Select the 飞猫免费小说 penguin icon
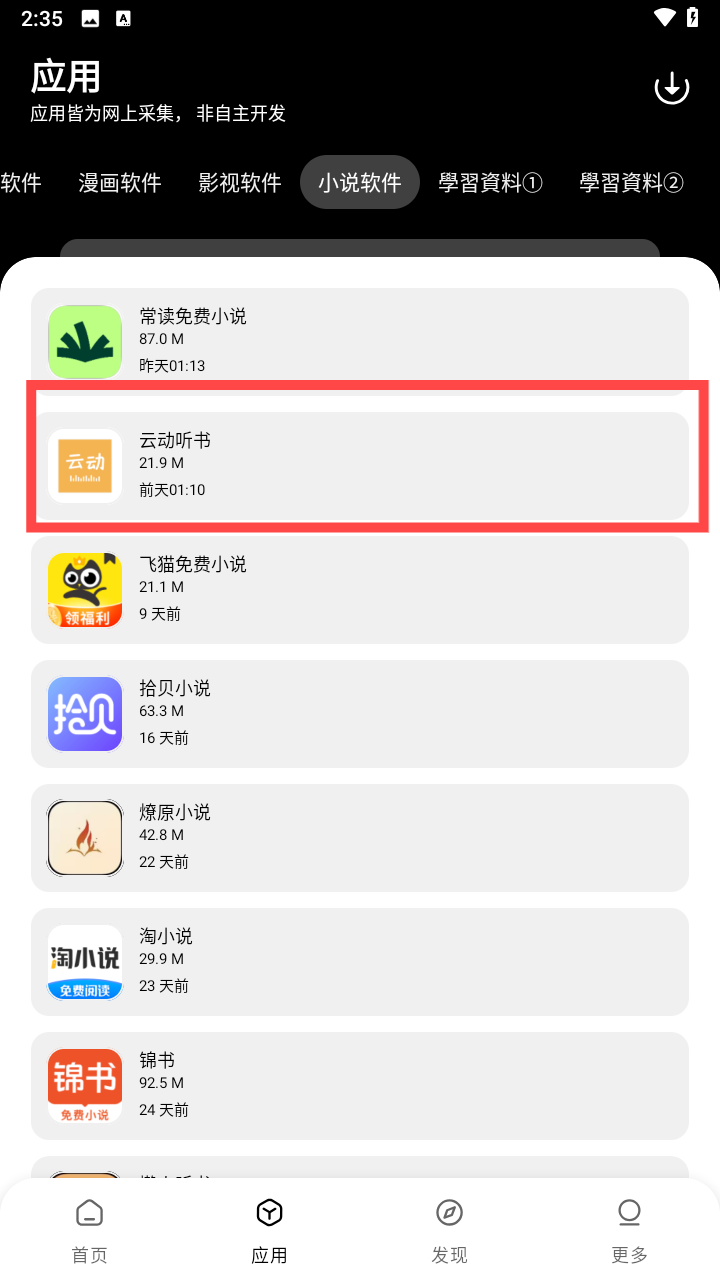The height and width of the screenshot is (1280, 720). [x=84, y=589]
